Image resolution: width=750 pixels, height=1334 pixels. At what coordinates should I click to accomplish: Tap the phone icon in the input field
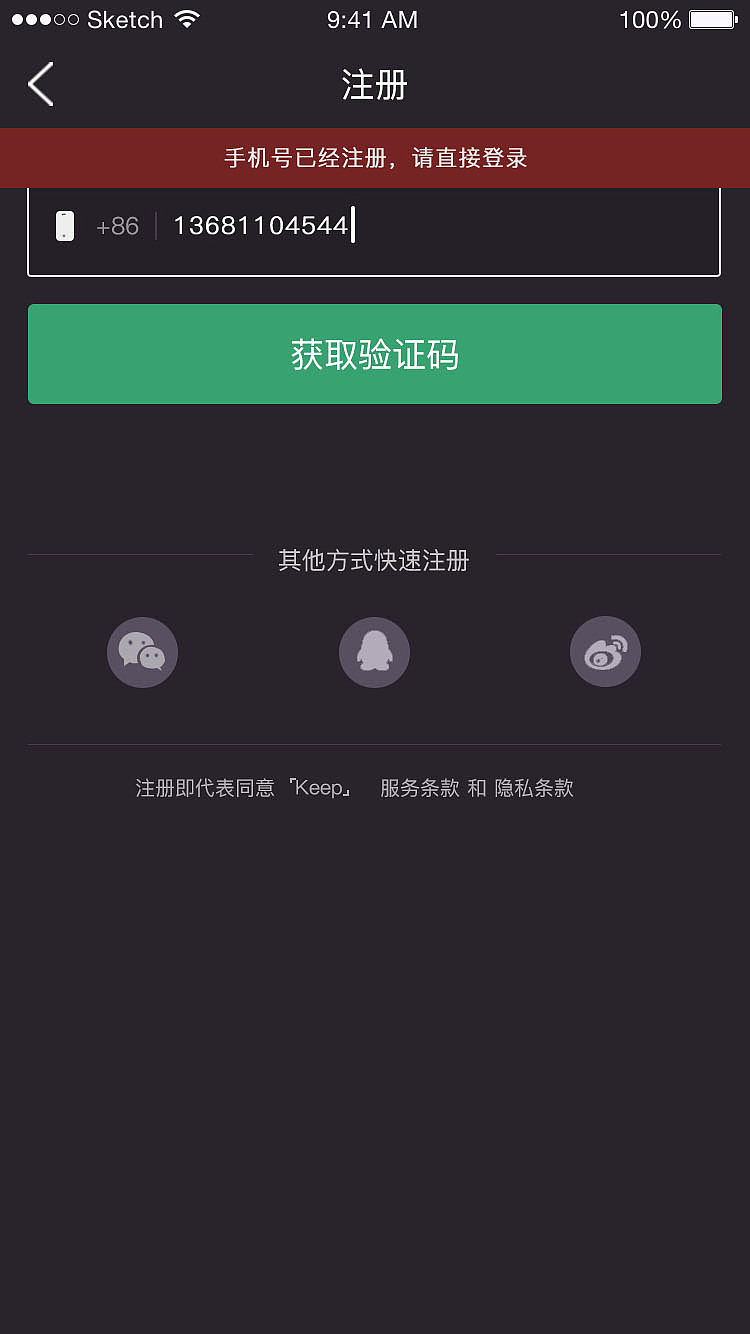click(x=65, y=225)
